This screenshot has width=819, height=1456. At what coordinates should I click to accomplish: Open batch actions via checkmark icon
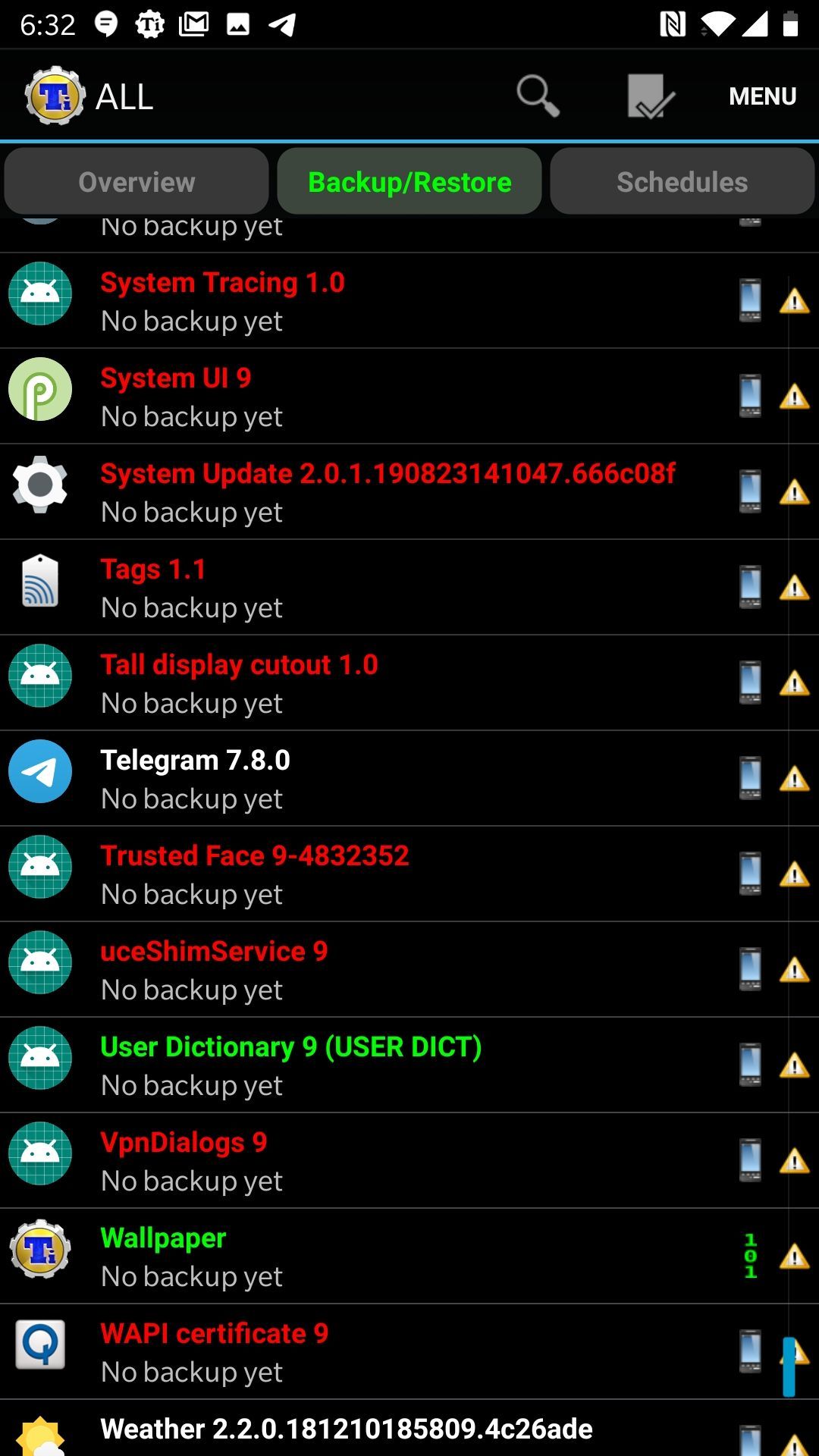tap(648, 95)
